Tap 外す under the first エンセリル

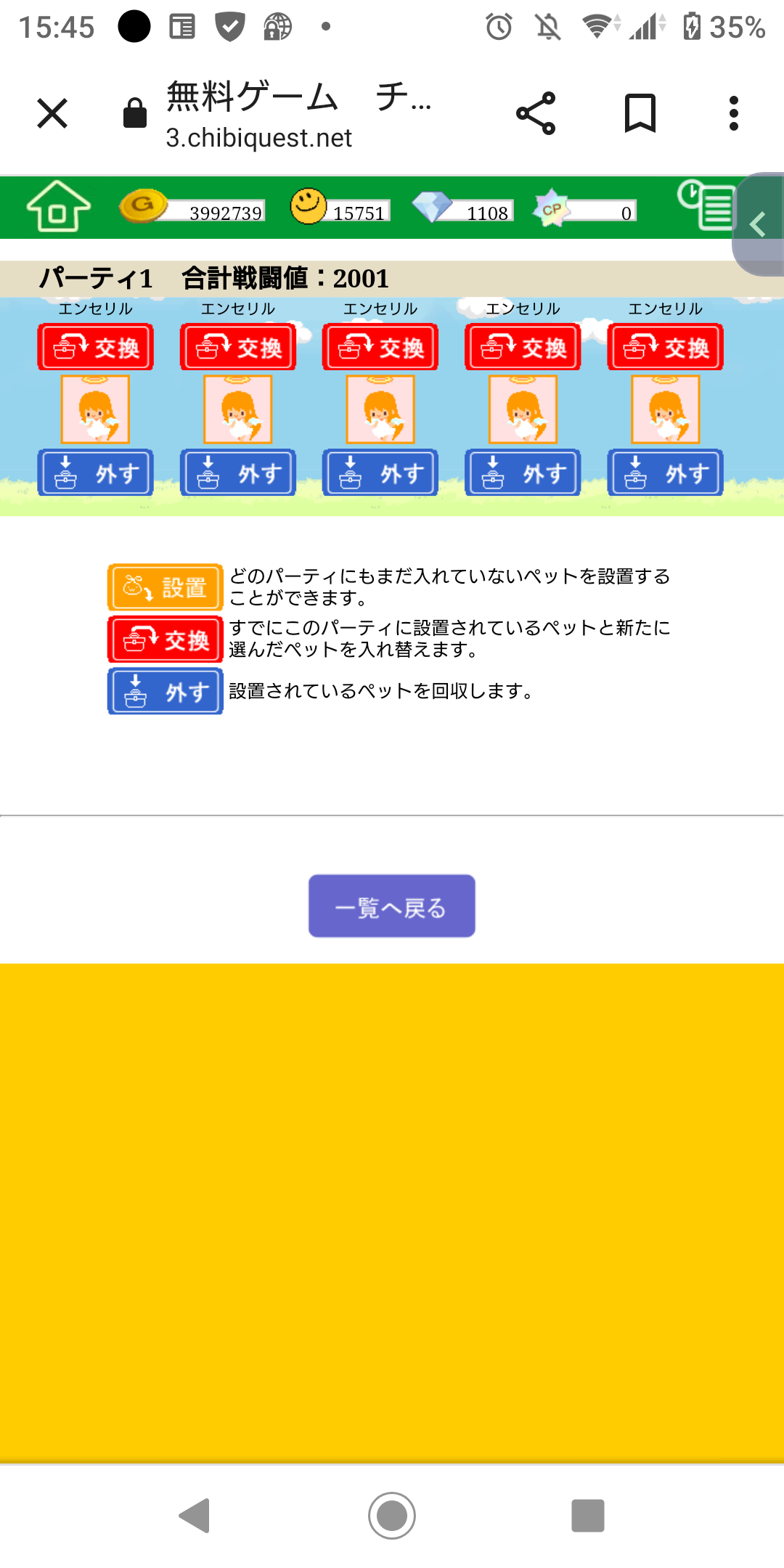[x=96, y=473]
